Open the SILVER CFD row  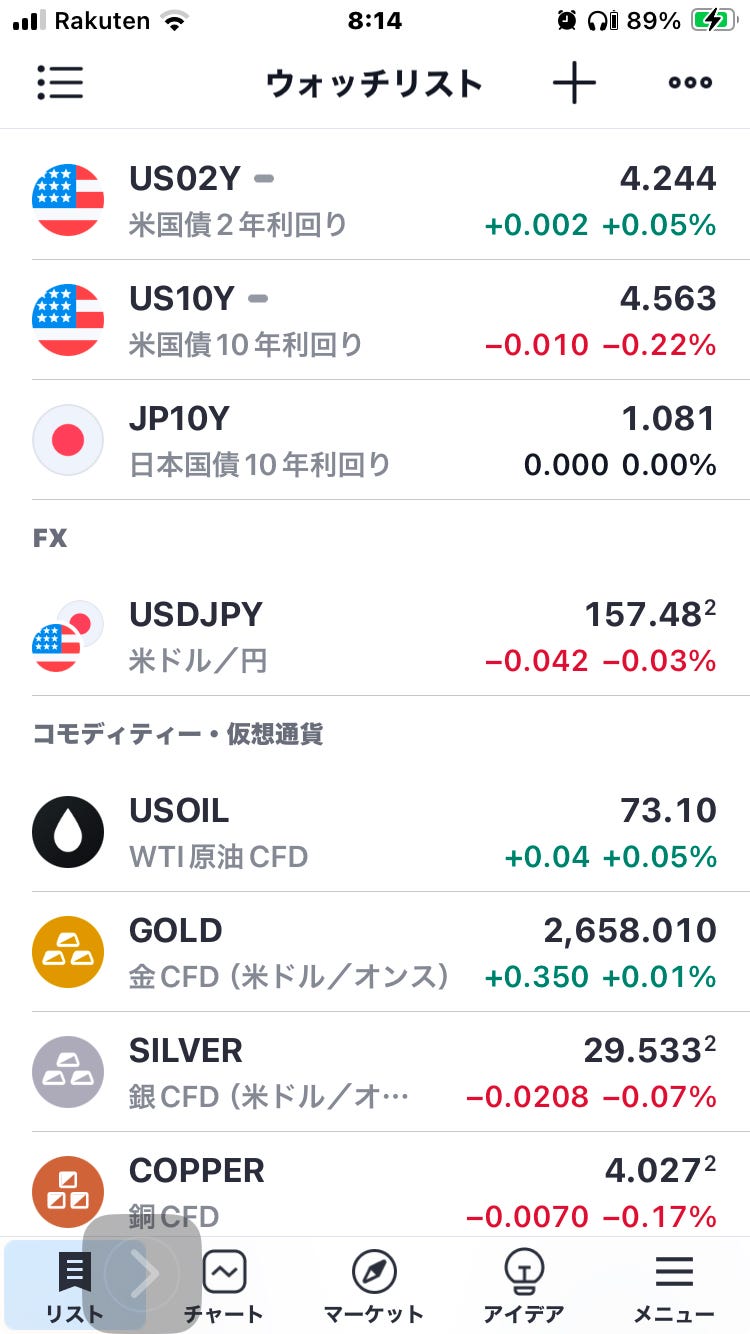[375, 1072]
